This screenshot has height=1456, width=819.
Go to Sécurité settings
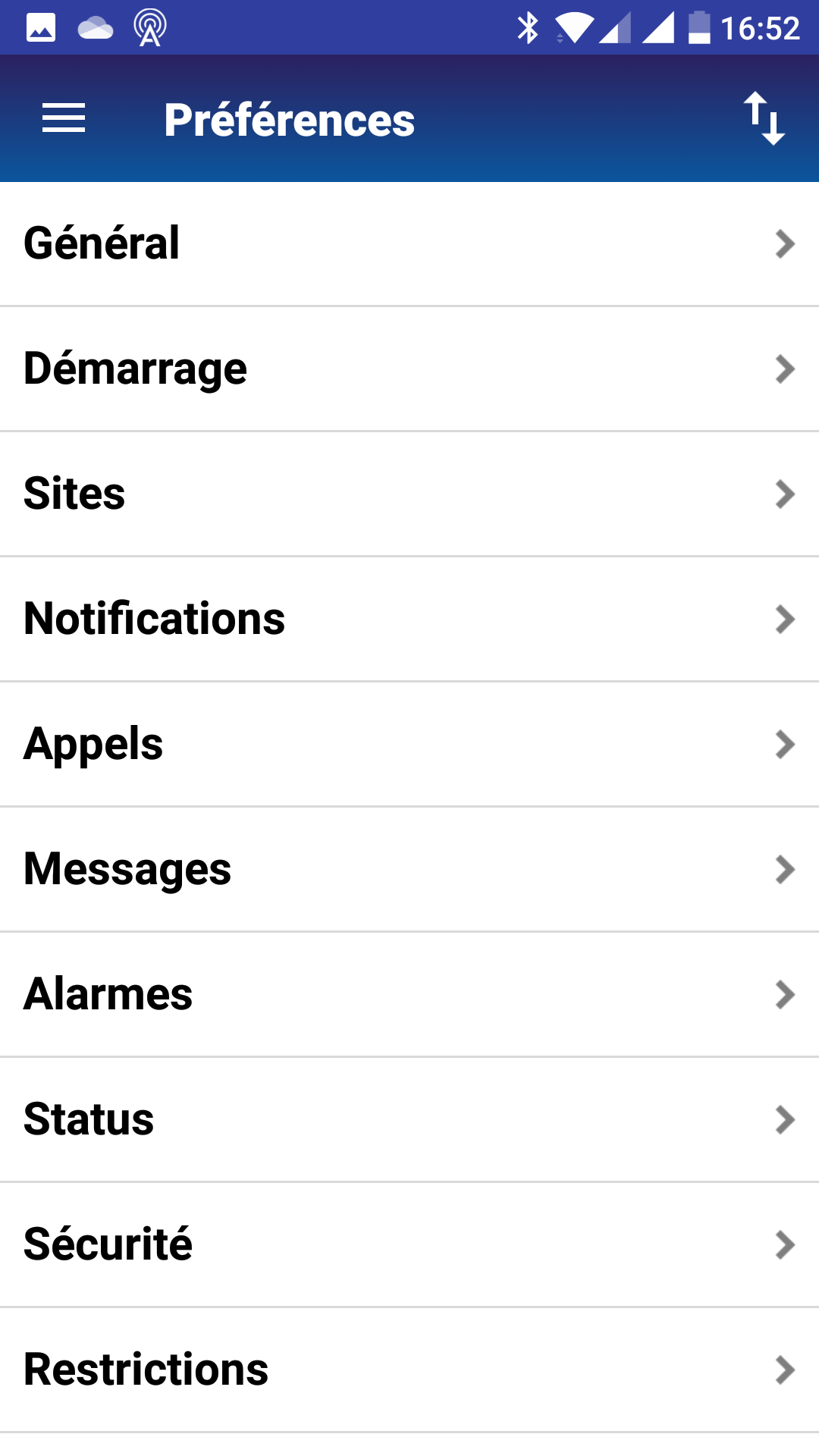coord(409,1245)
